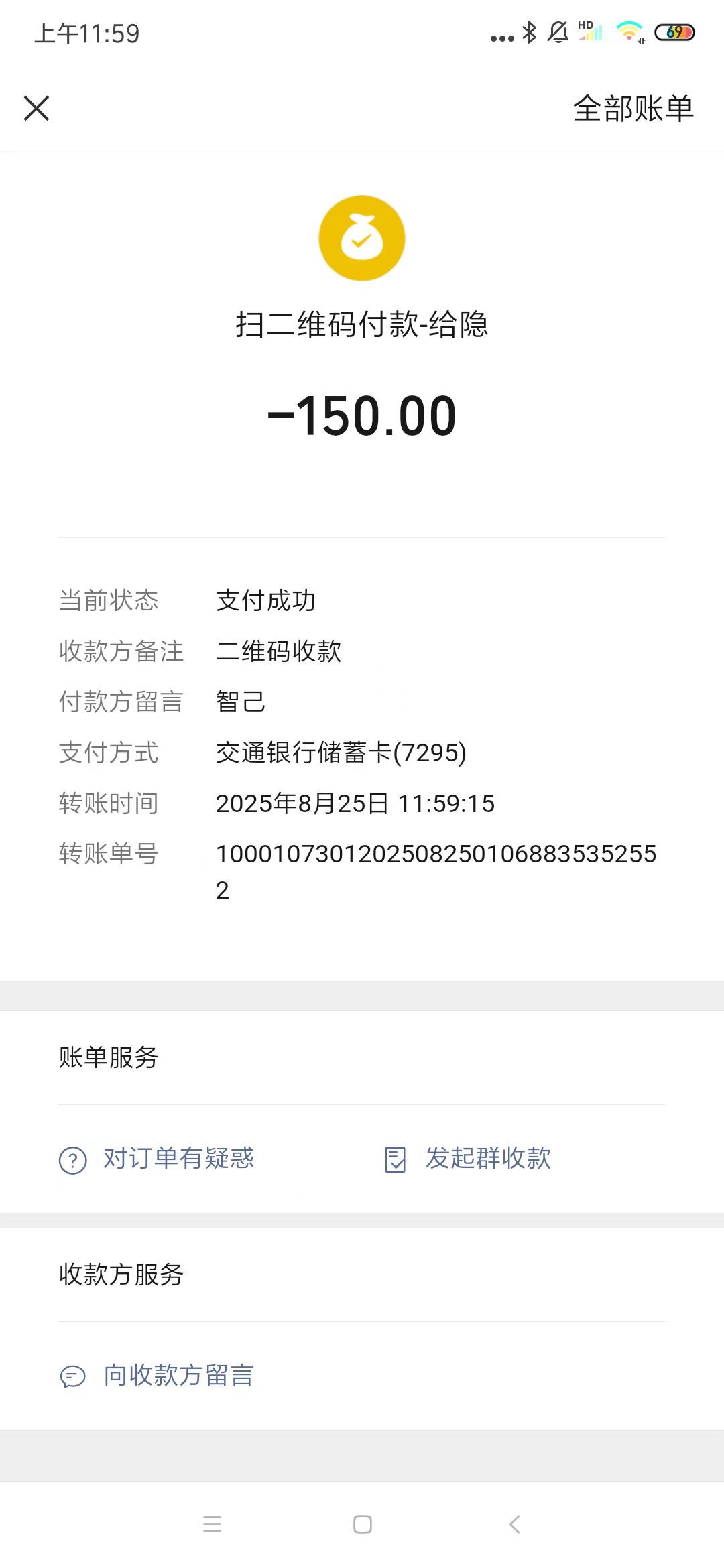The width and height of the screenshot is (724, 1568).
Task: Close the payment detail page
Action: click(36, 108)
